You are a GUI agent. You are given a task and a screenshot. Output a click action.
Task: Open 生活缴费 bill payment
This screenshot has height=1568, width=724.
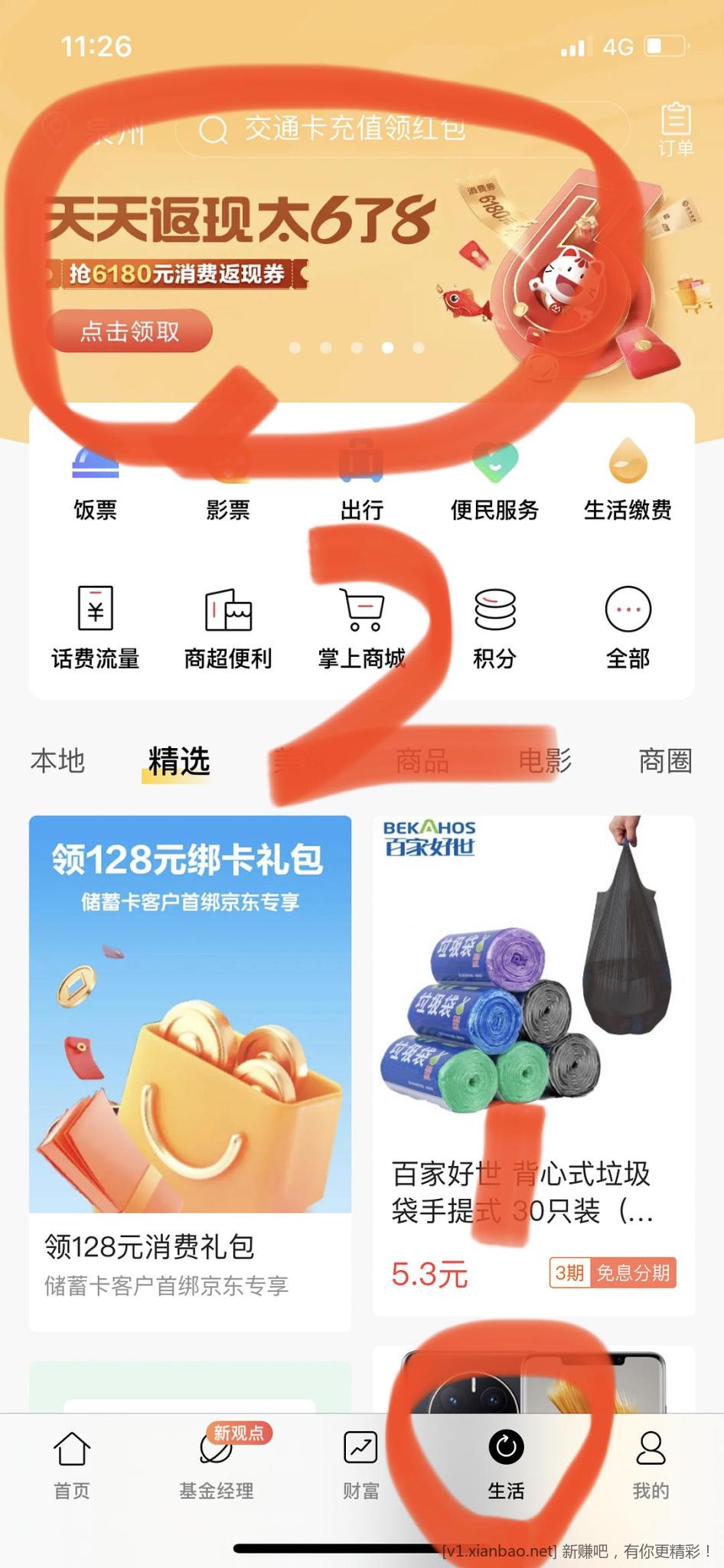pyautogui.click(x=628, y=480)
